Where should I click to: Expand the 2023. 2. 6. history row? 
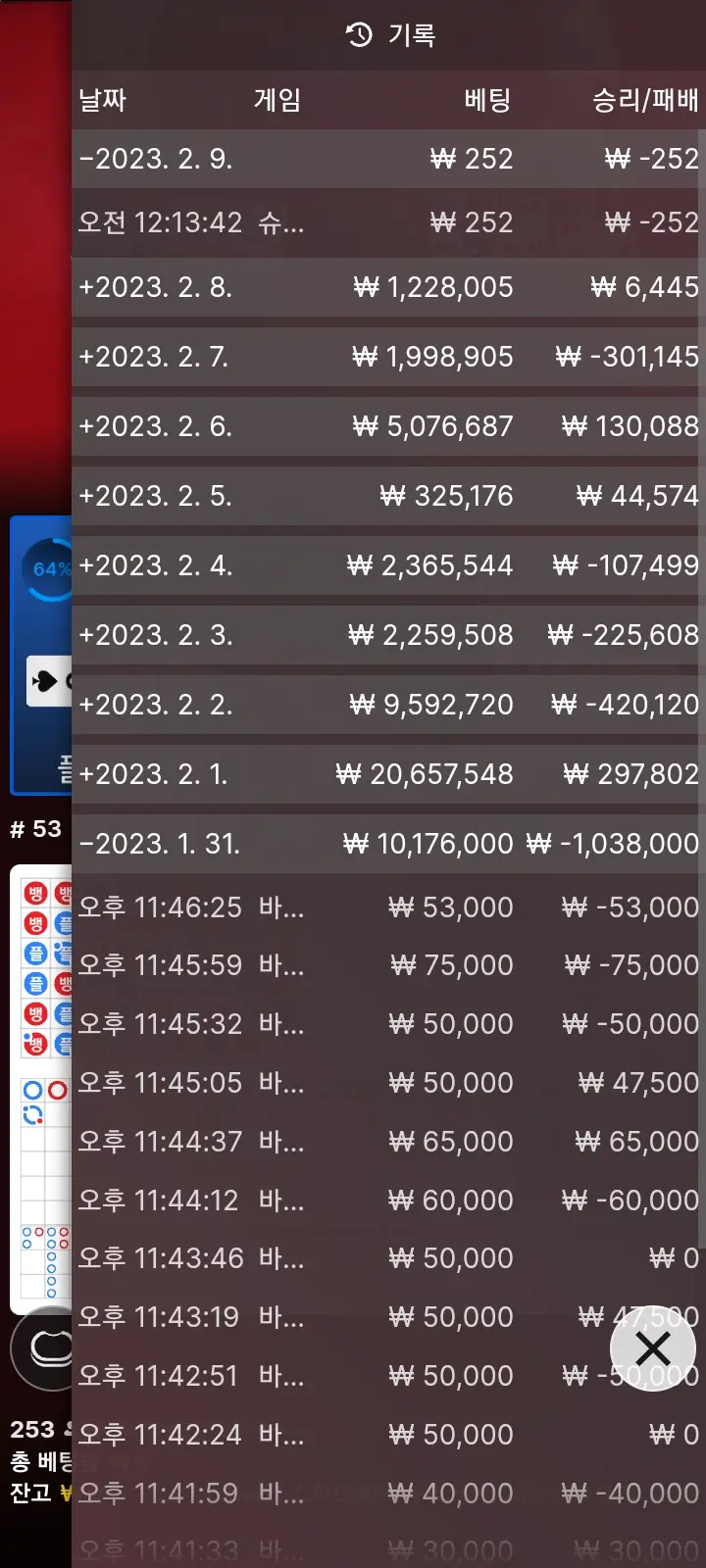pyautogui.click(x=388, y=426)
